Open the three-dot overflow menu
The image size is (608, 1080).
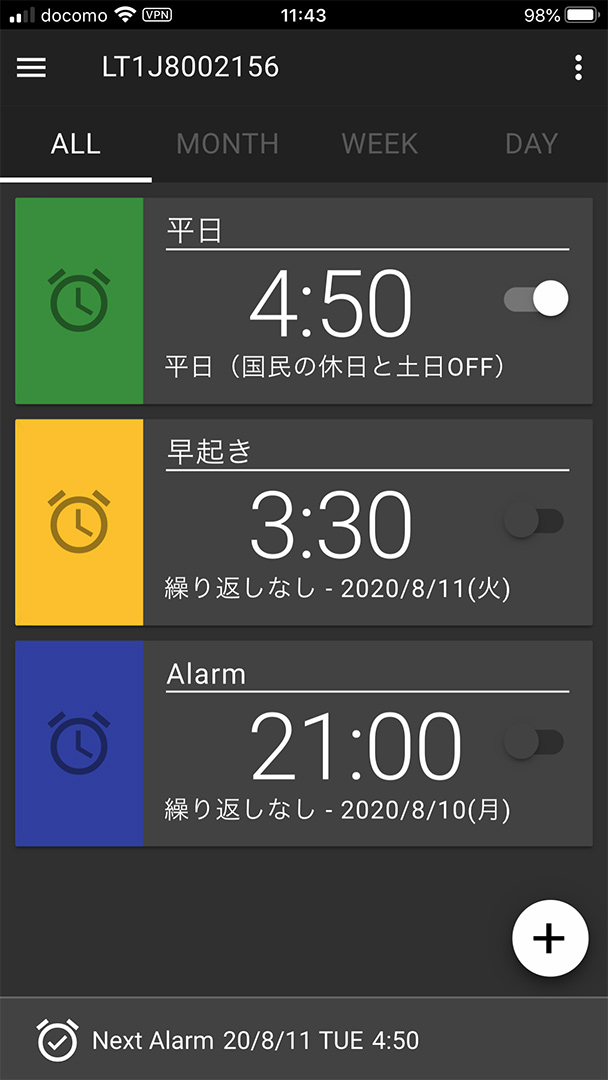(x=578, y=68)
